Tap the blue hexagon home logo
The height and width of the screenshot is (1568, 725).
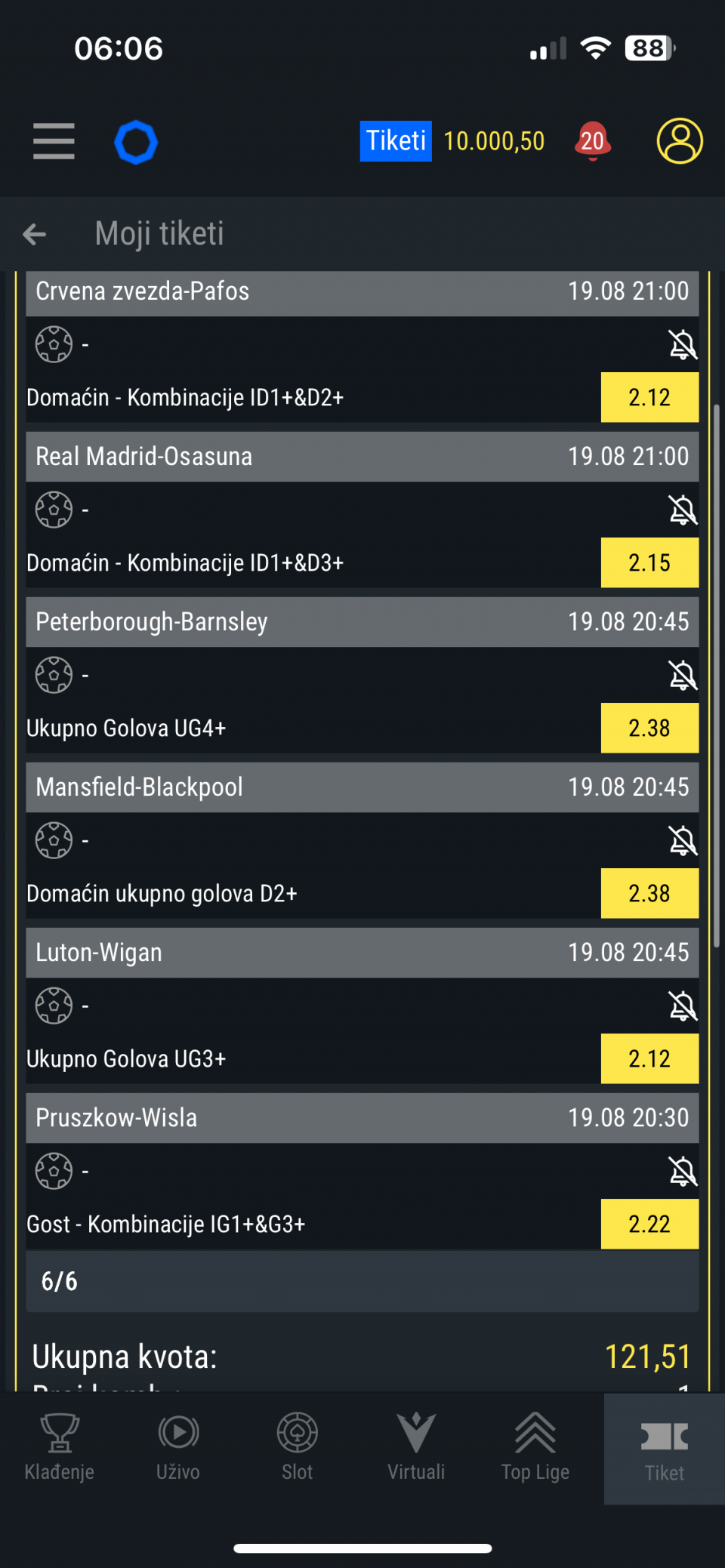click(x=136, y=142)
